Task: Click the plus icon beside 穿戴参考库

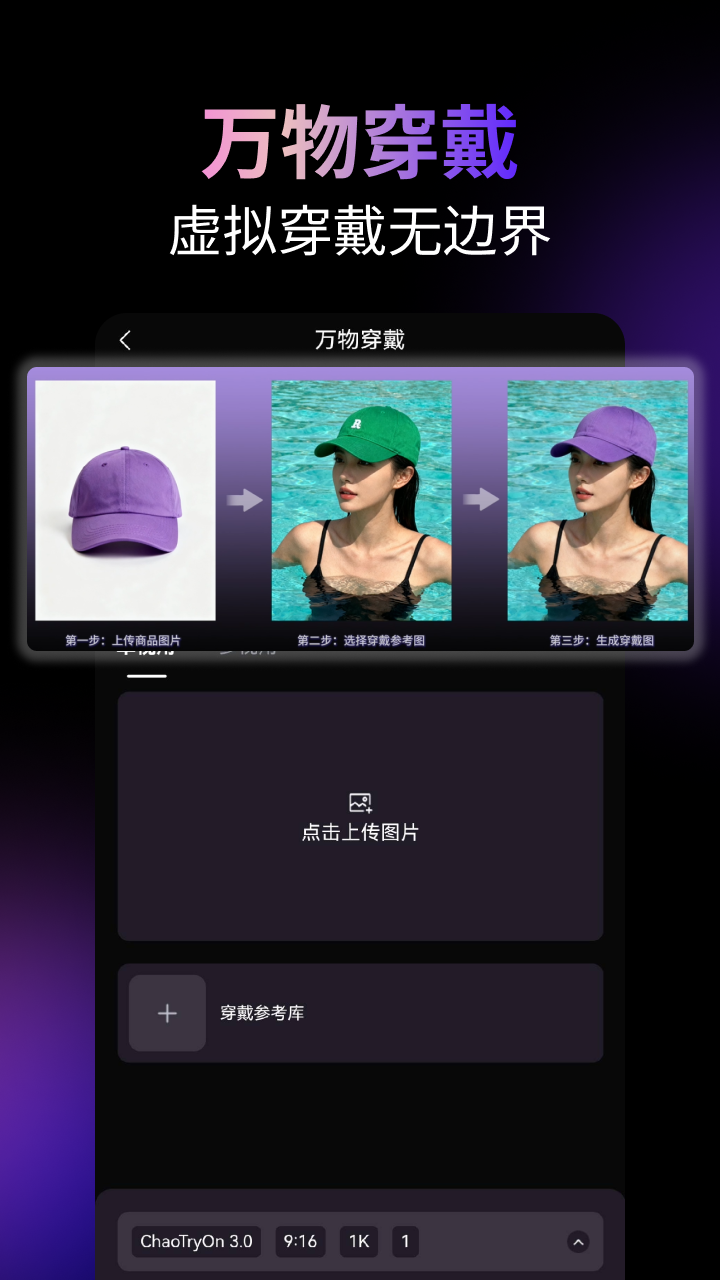Action: coord(166,1012)
